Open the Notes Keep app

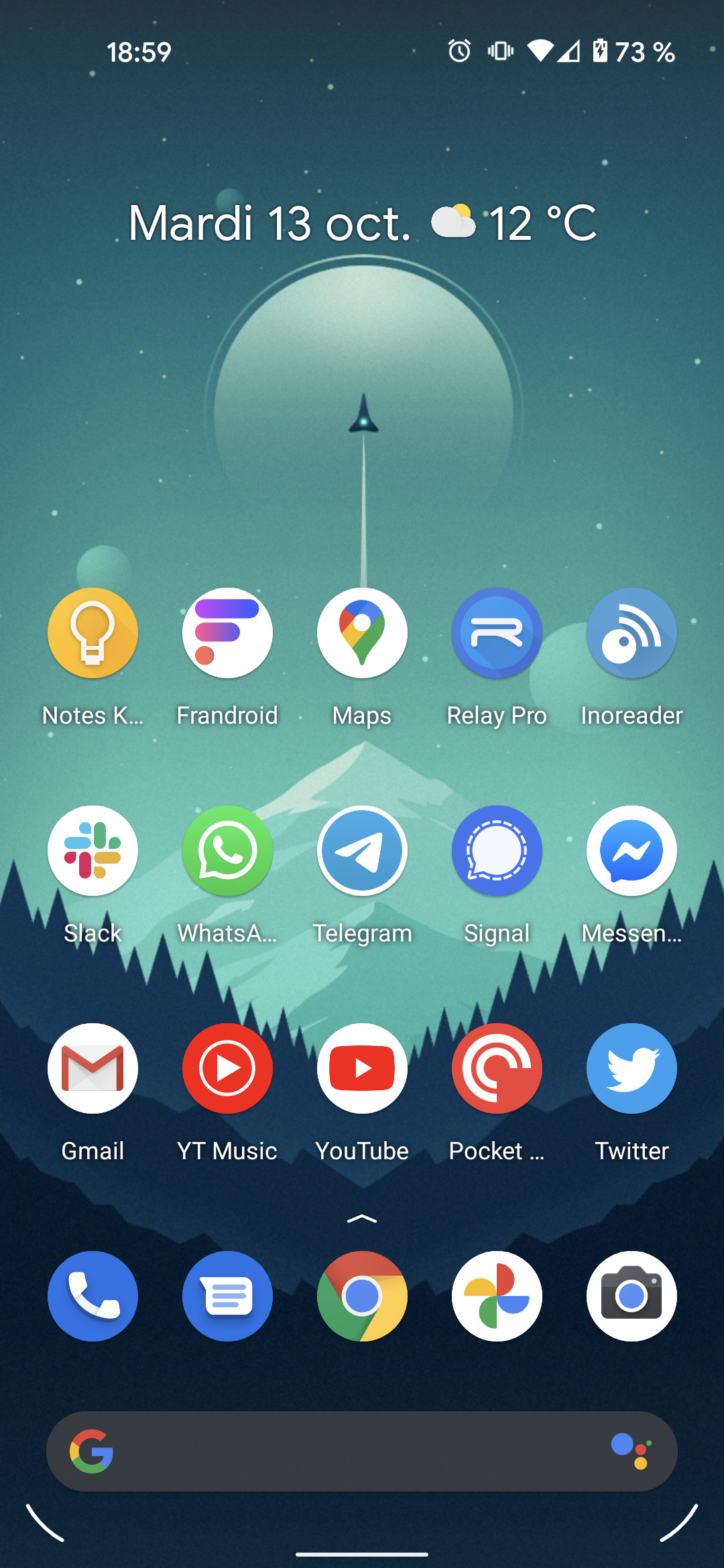pos(93,633)
